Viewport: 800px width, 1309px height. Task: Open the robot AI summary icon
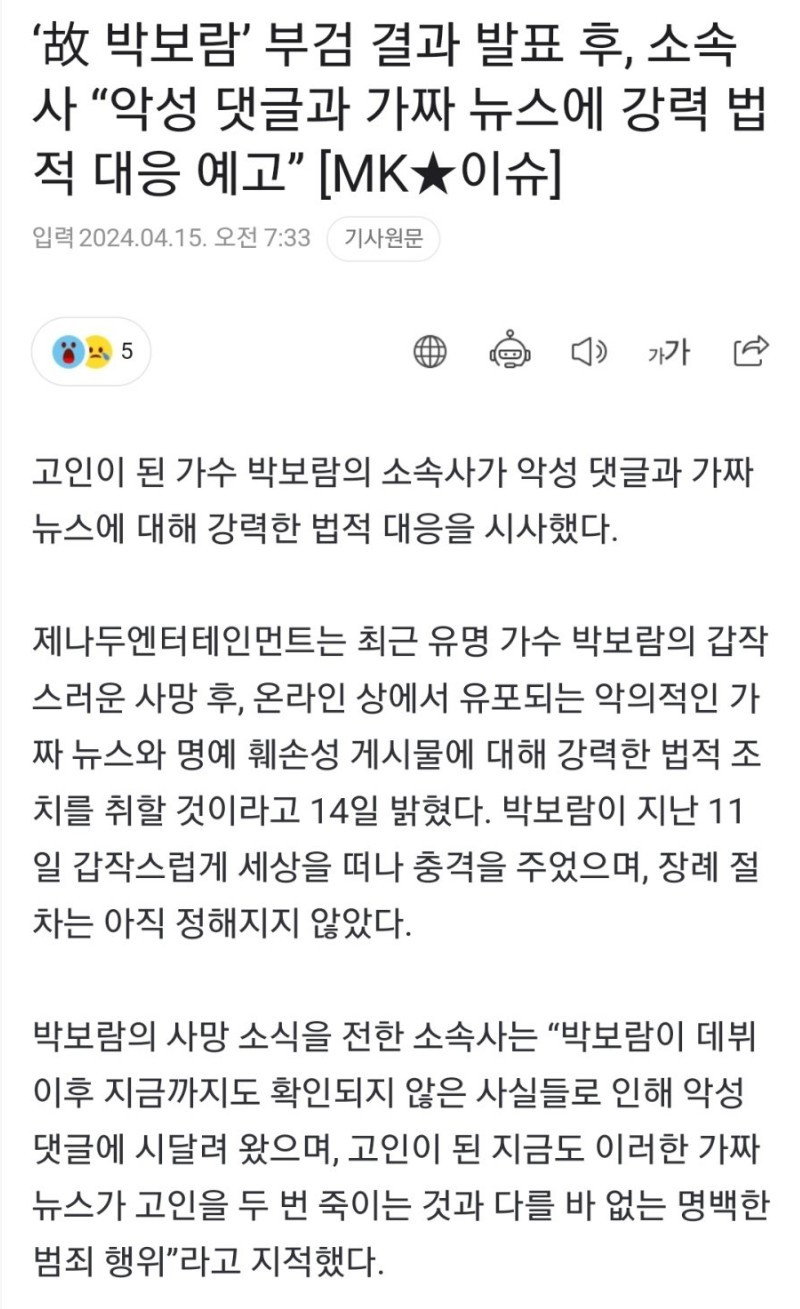click(510, 351)
